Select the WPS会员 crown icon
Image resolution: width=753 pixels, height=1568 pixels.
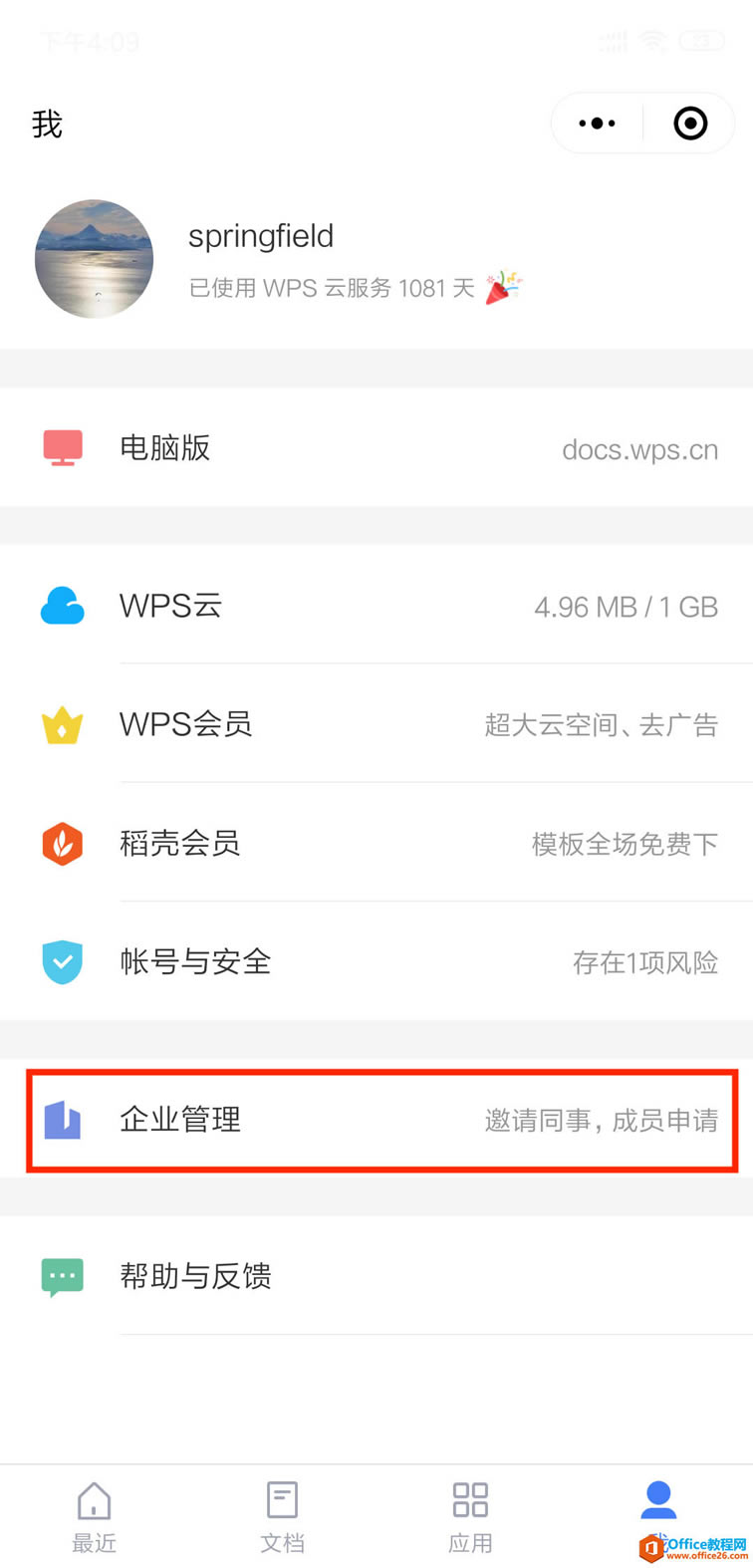(62, 724)
